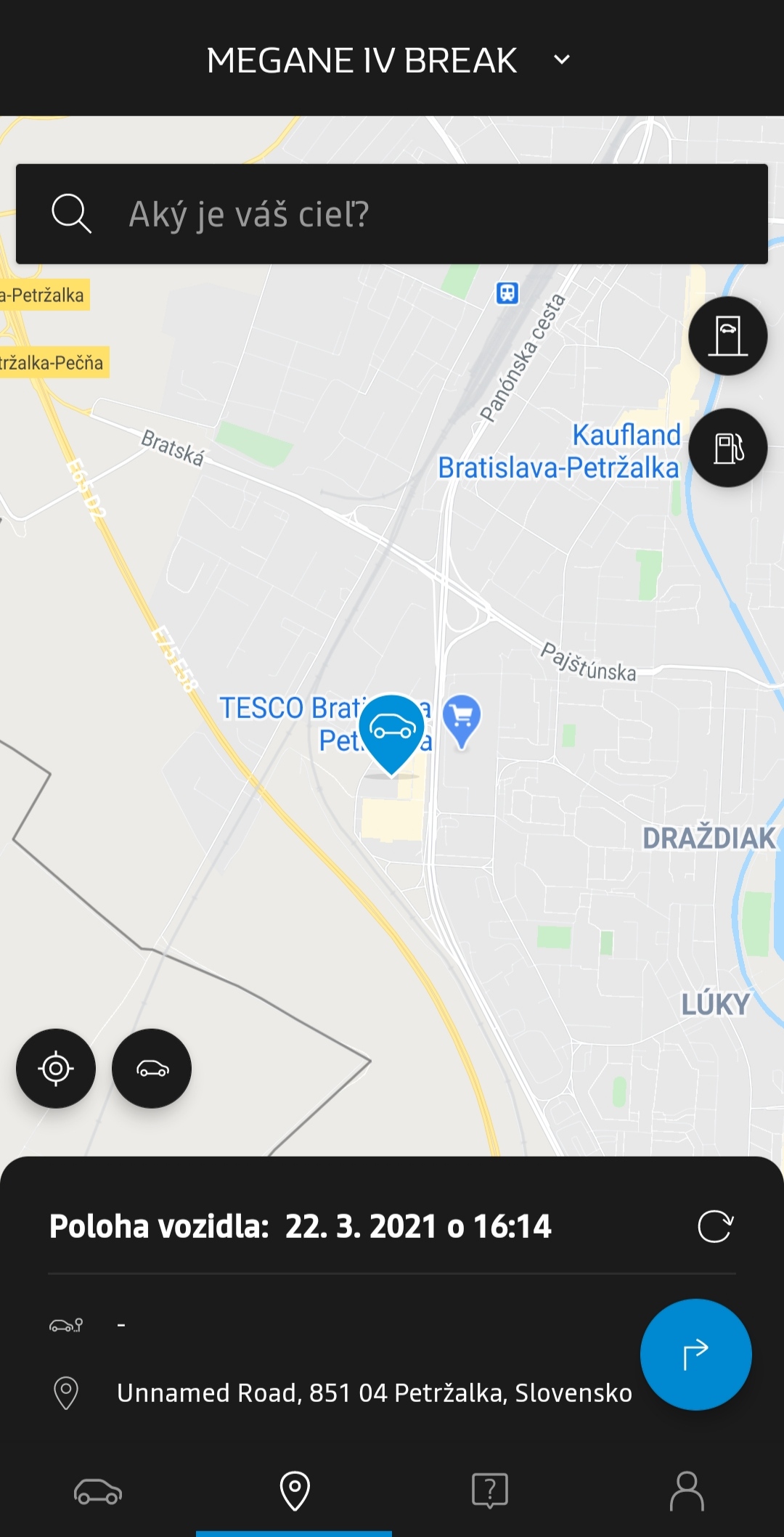Center map on the vehicle position

[x=152, y=1069]
